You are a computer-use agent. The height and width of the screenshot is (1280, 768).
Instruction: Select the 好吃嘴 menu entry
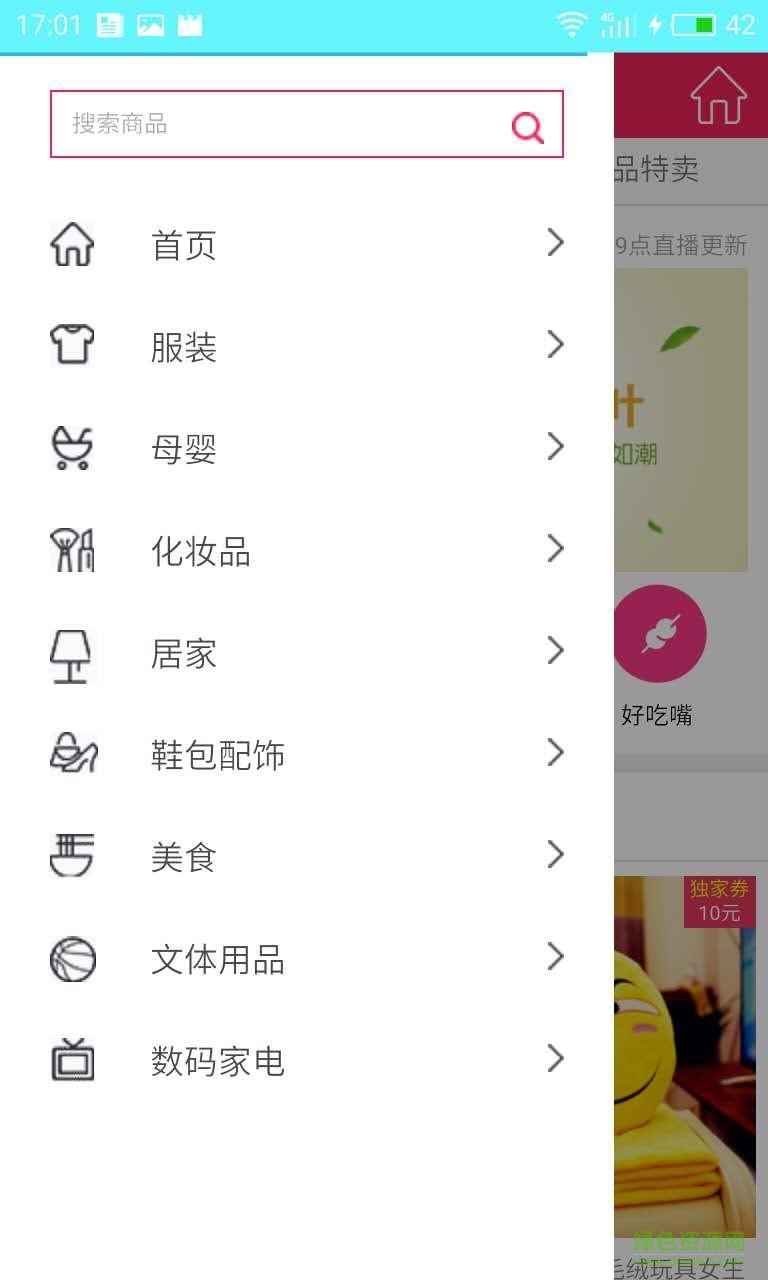pos(659,716)
